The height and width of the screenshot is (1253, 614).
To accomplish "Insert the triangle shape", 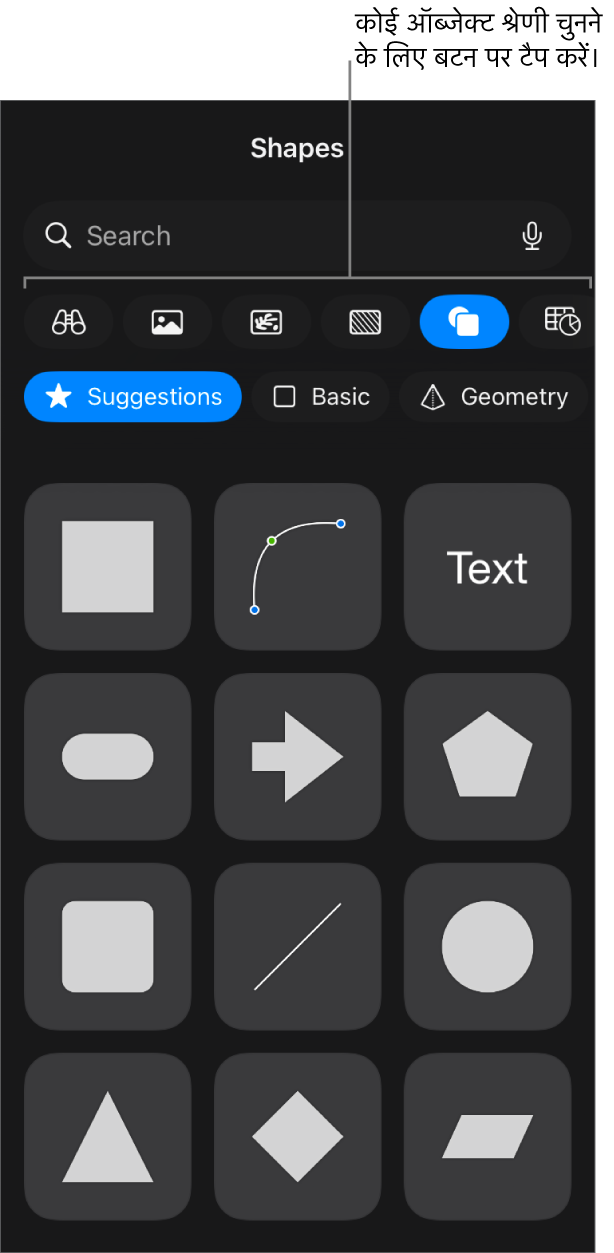I will pyautogui.click(x=108, y=1136).
